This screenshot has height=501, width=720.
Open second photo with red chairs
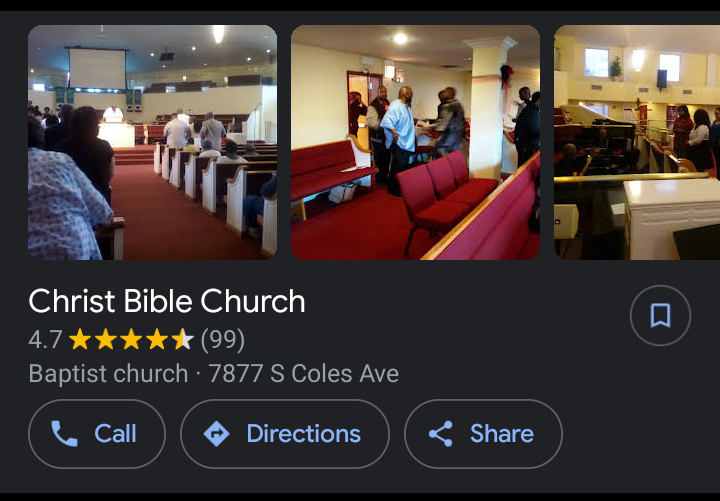coord(415,142)
